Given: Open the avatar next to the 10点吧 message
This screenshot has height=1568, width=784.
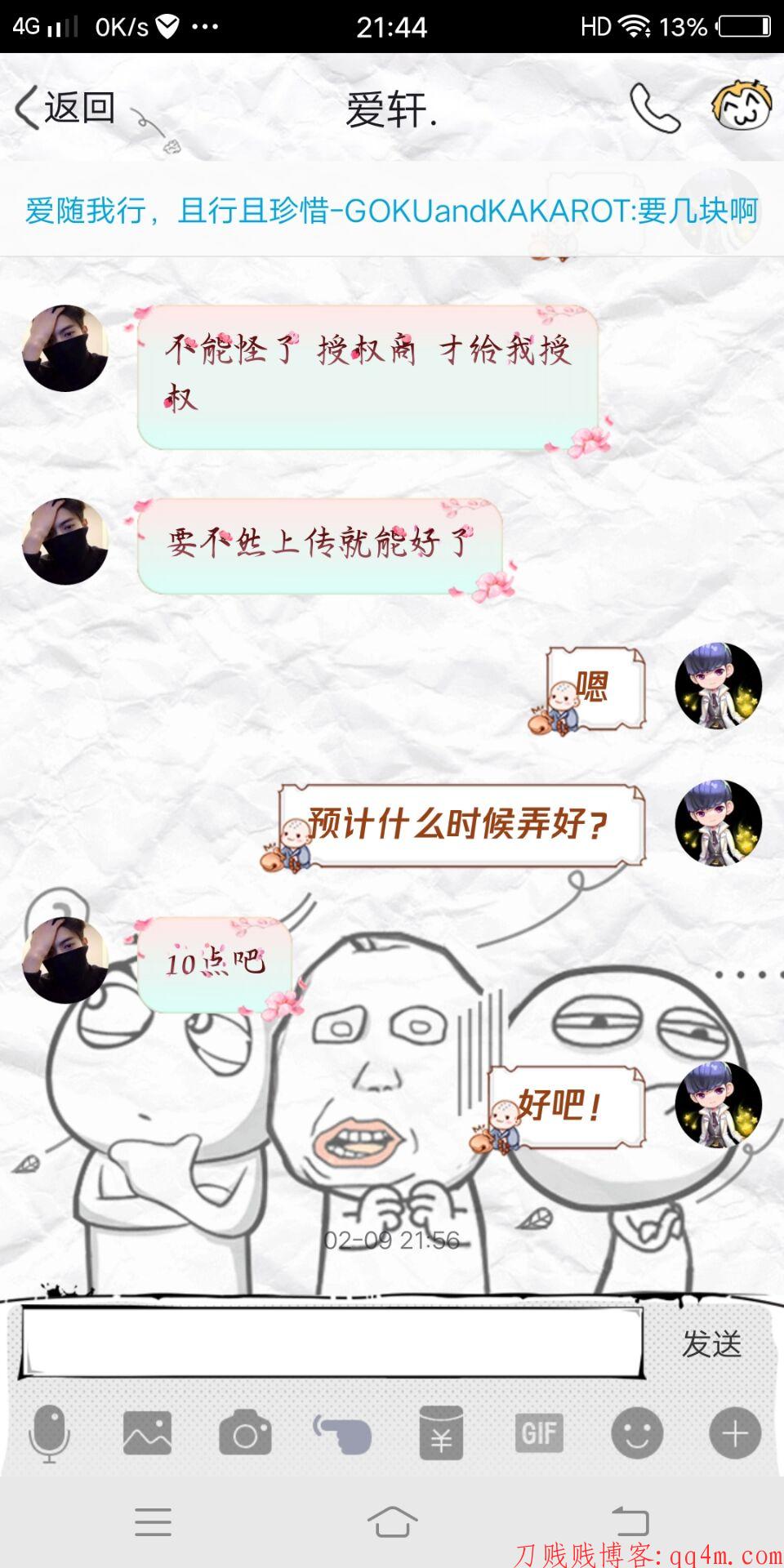Looking at the screenshot, I should point(65,961).
